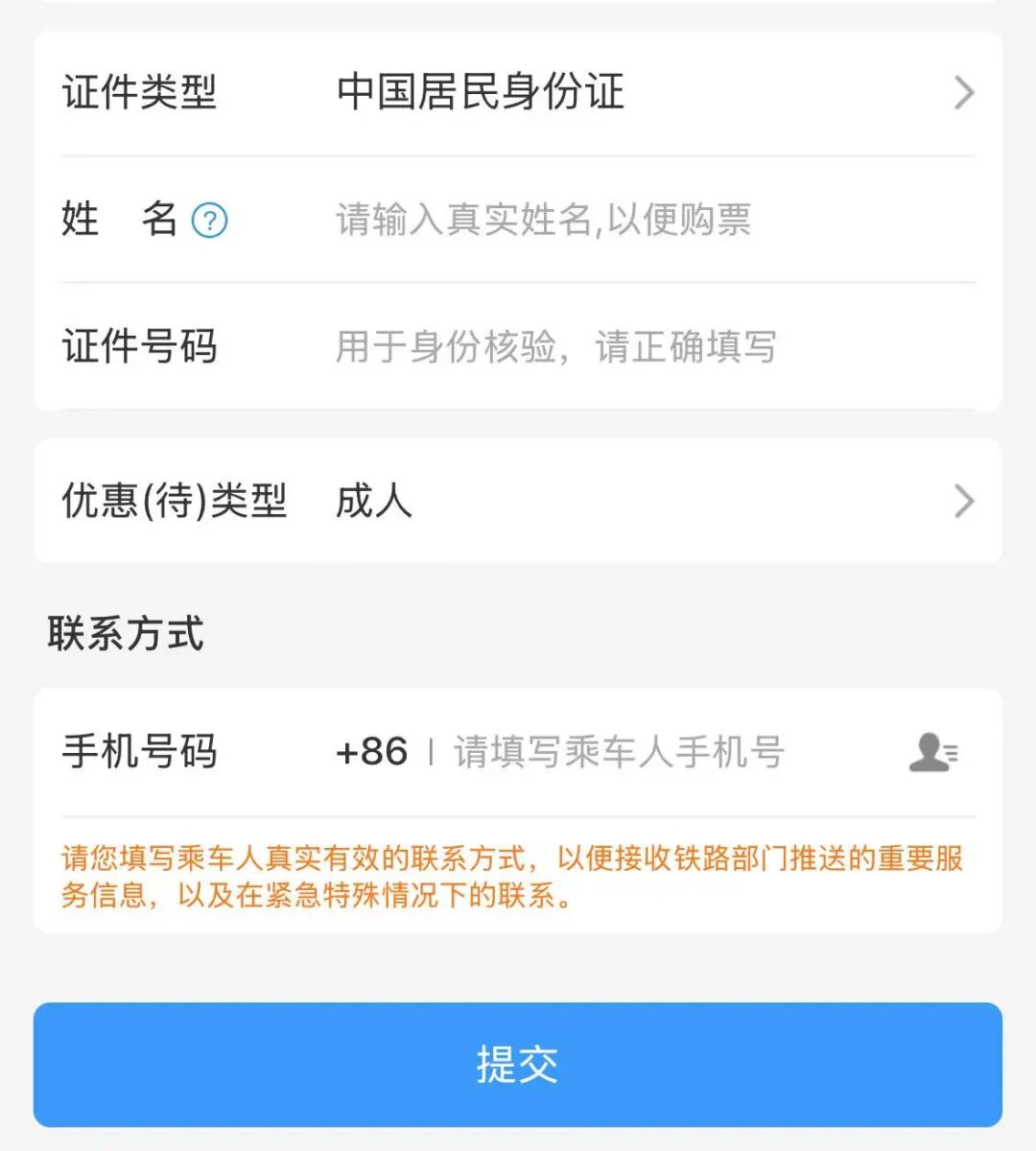
Task: Open the +86 country code selector
Action: (x=371, y=752)
